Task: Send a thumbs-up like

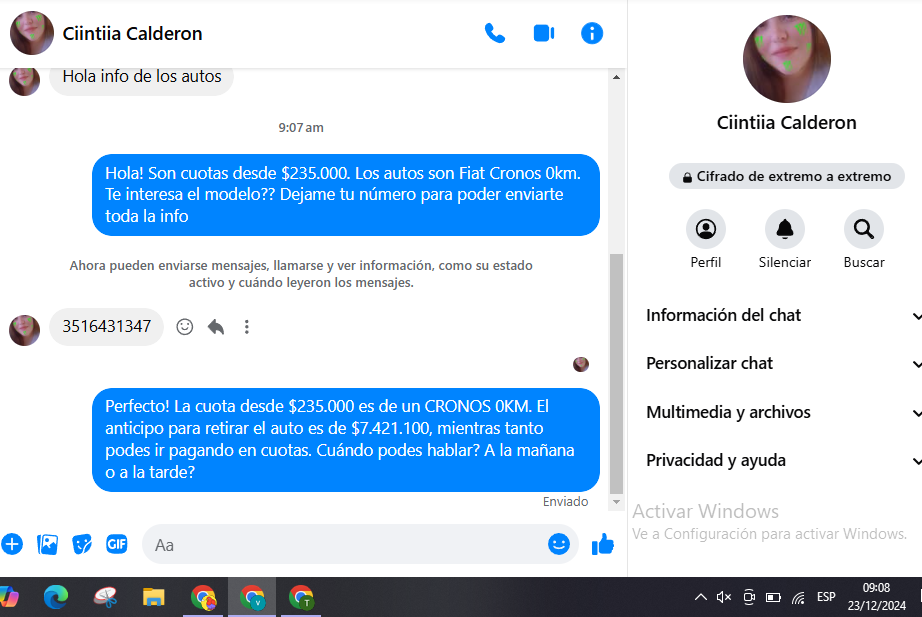Action: (x=602, y=544)
